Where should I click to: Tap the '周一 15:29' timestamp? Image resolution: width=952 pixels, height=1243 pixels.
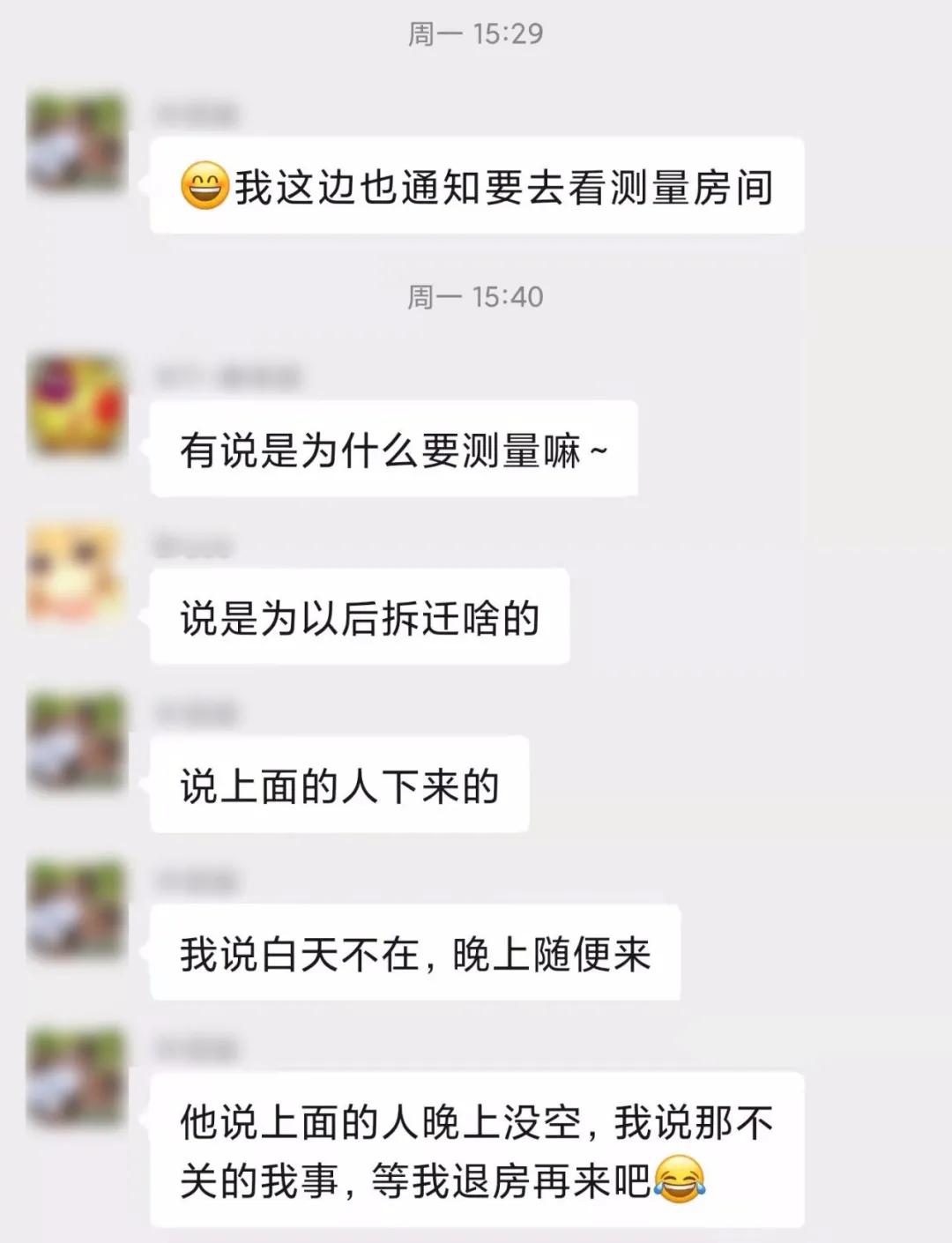point(476,35)
